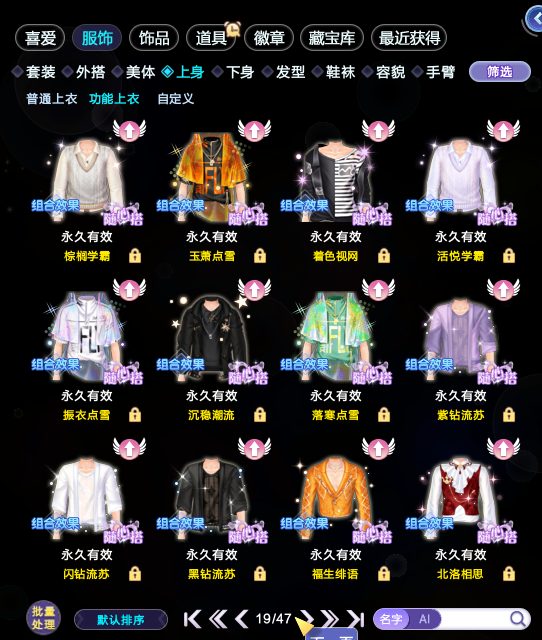Switch to the 藏宝库 tab
This screenshot has width=542, height=640.
pyautogui.click(x=331, y=38)
